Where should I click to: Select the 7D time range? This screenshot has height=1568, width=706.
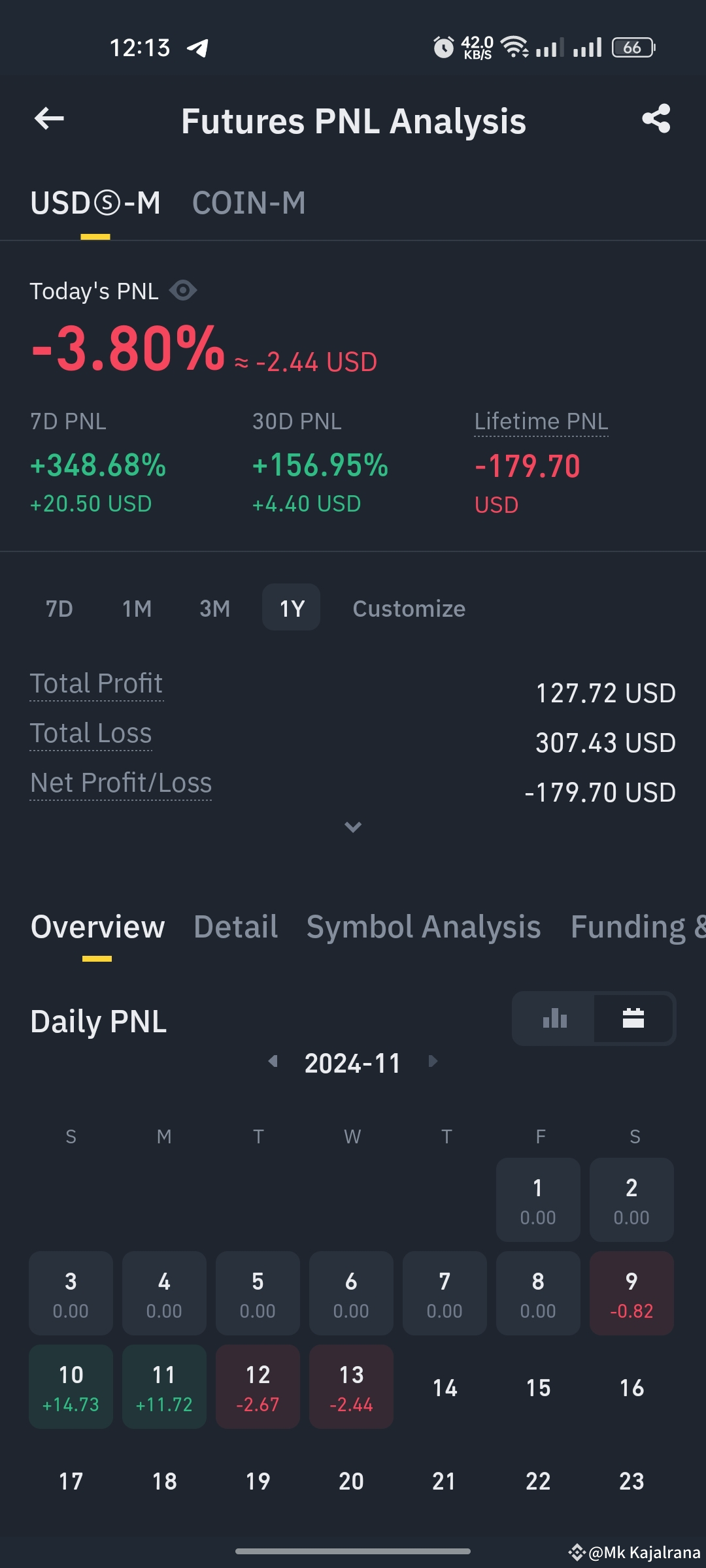[59, 608]
